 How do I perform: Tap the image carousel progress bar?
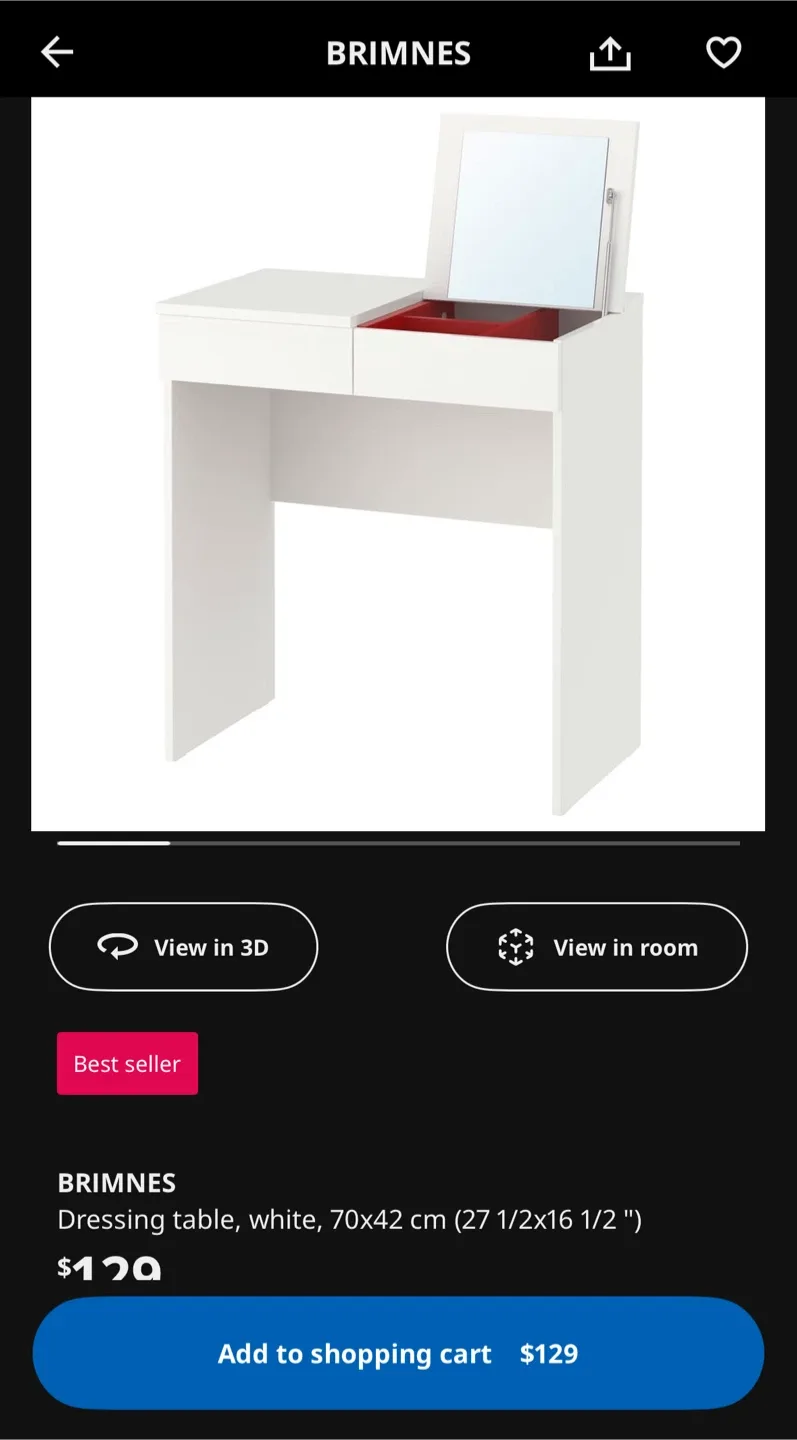click(x=398, y=843)
